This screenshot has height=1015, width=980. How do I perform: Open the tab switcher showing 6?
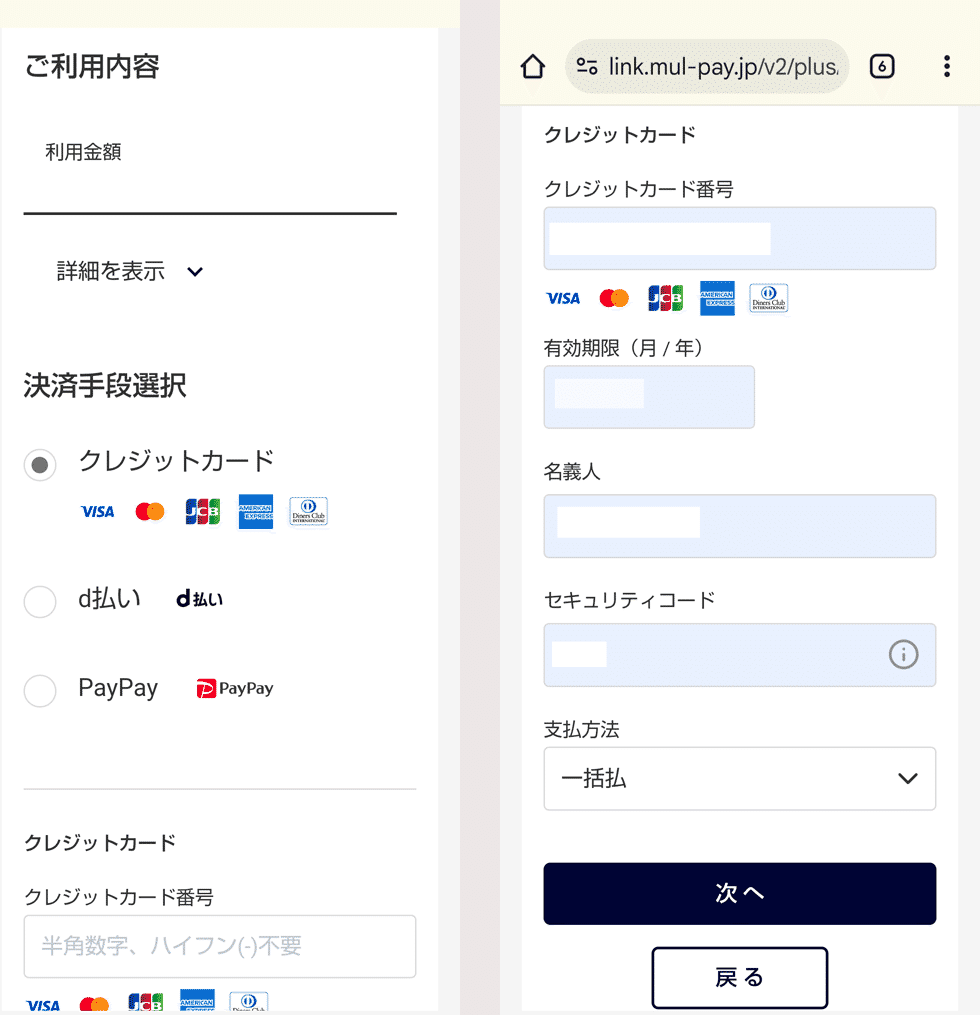[x=881, y=67]
